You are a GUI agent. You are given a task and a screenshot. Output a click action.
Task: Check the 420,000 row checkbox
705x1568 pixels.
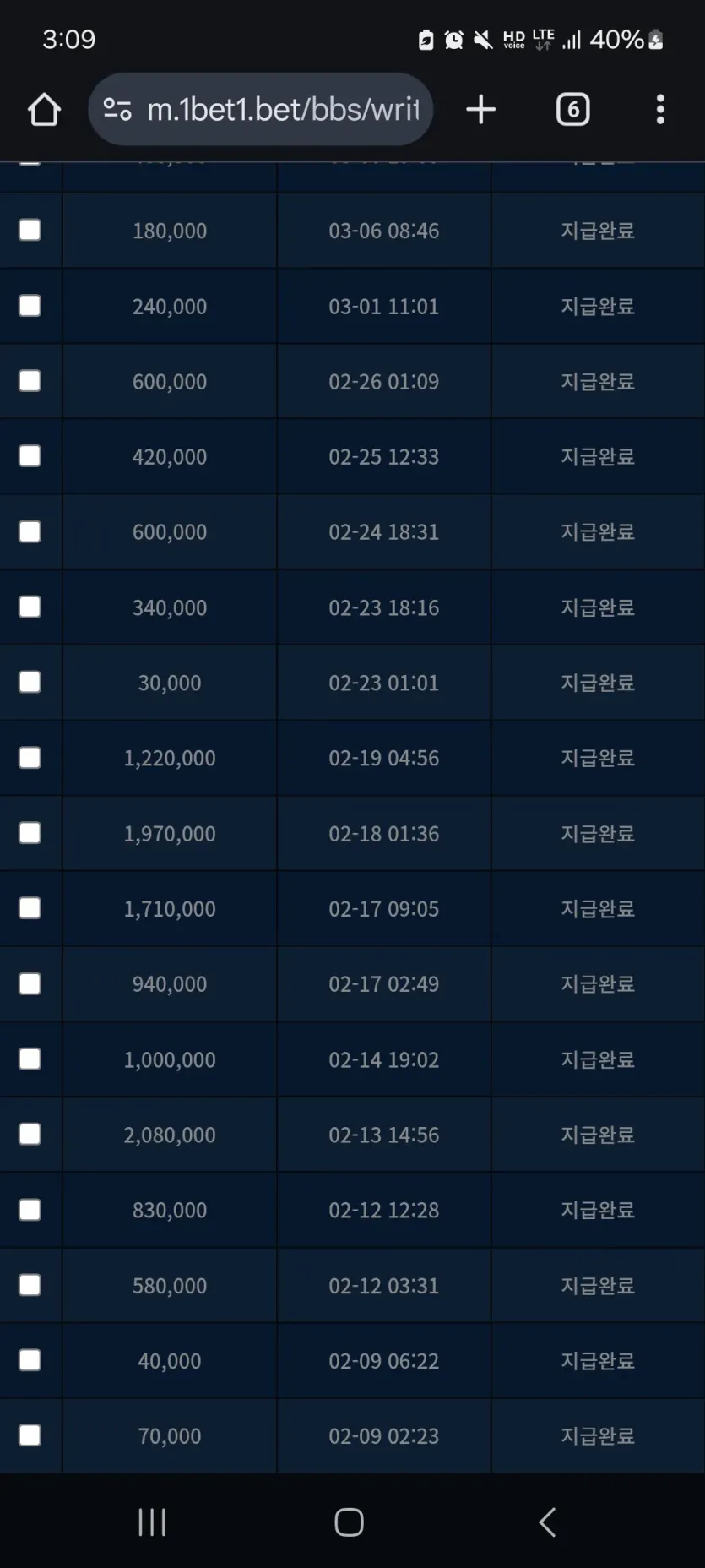(x=30, y=456)
